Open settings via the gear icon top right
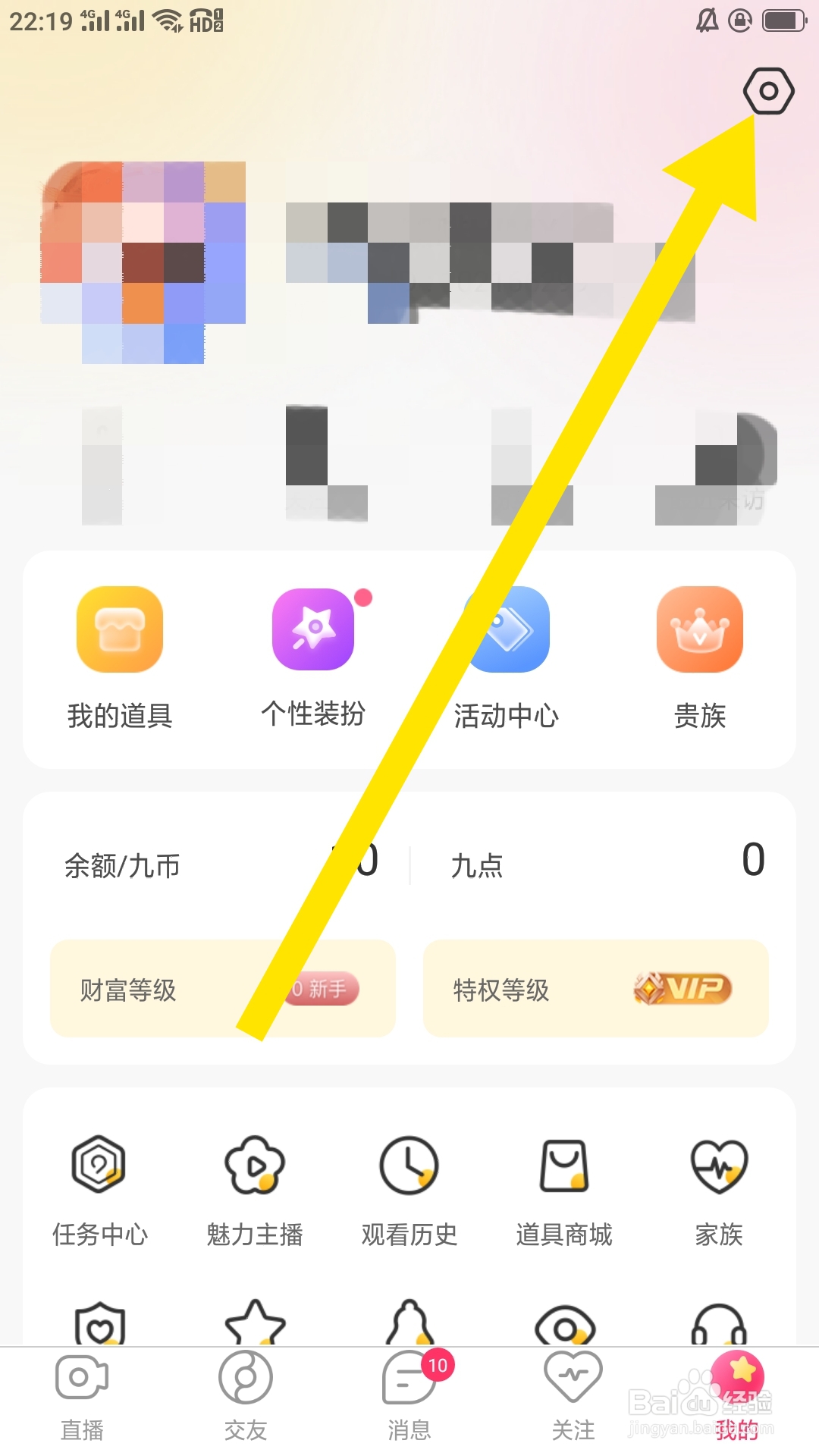 point(769,92)
